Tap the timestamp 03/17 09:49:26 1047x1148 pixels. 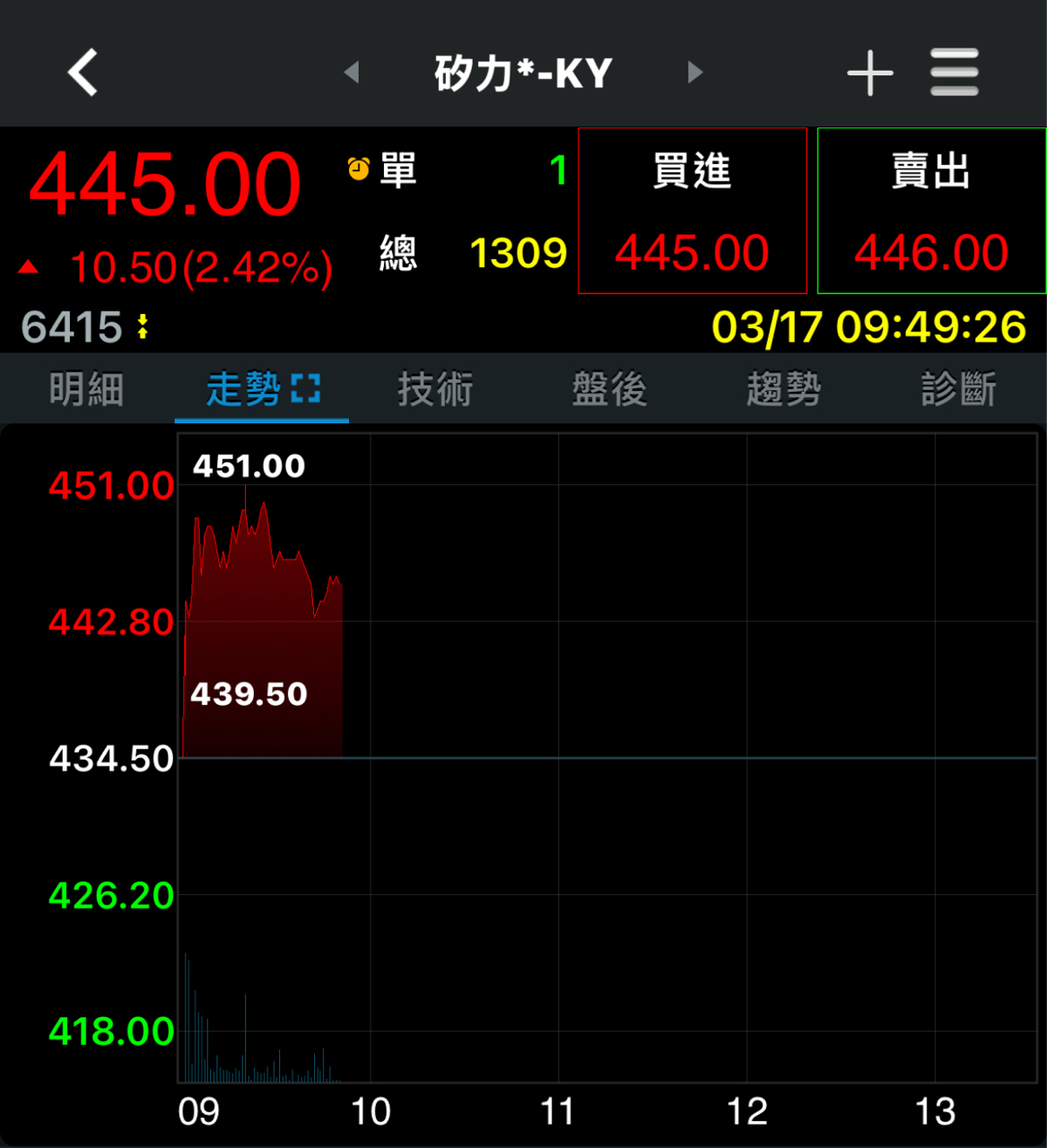(x=868, y=327)
